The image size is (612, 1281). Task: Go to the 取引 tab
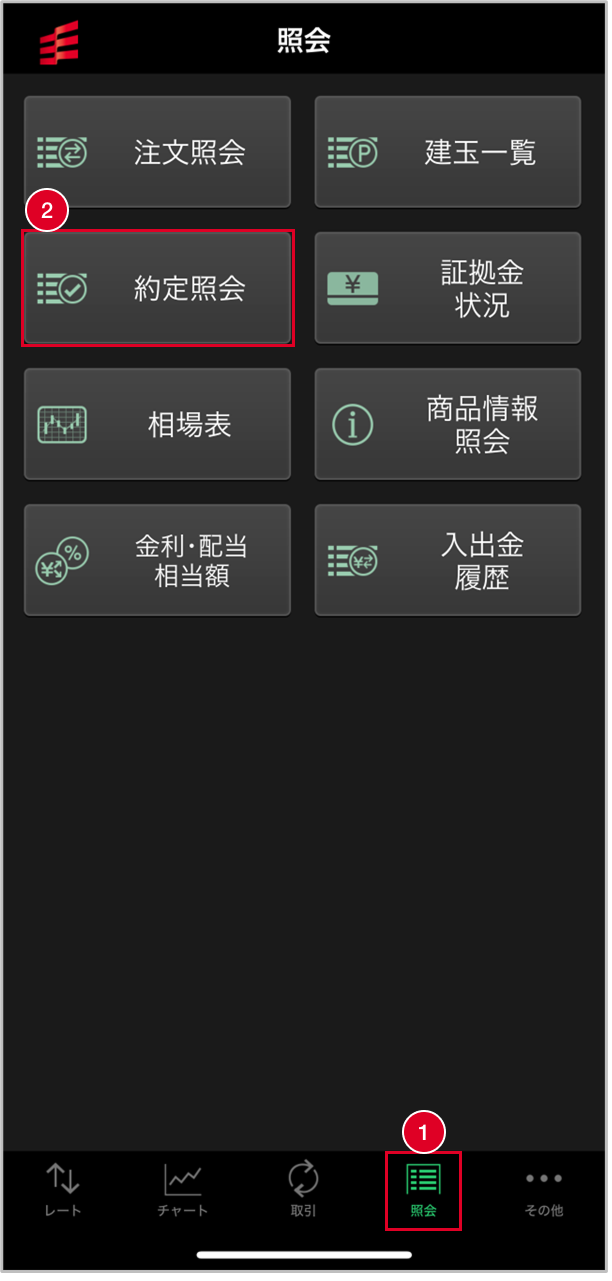[x=303, y=1190]
